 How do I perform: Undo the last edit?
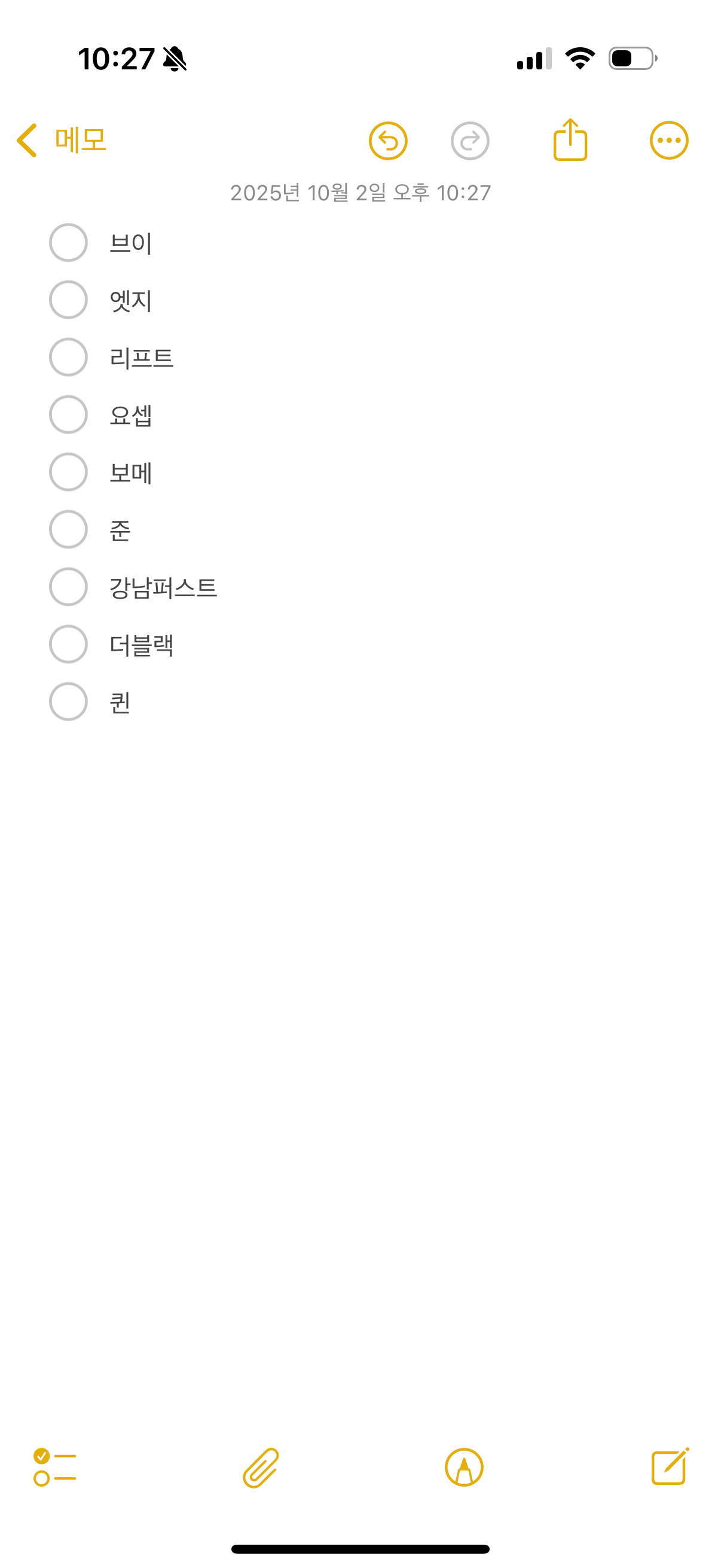pos(387,141)
